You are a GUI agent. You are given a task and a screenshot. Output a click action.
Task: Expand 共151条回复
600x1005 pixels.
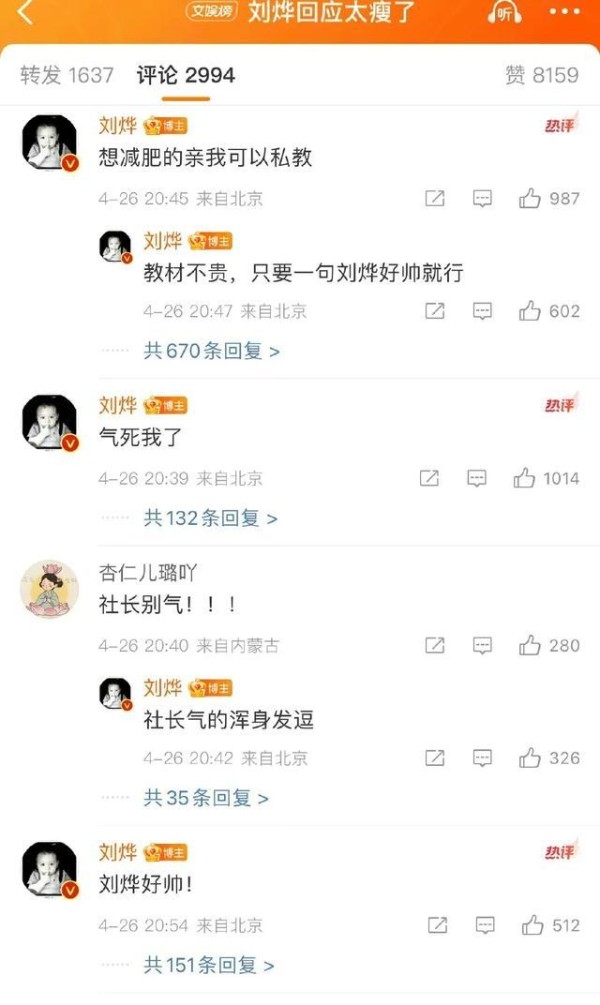208,965
